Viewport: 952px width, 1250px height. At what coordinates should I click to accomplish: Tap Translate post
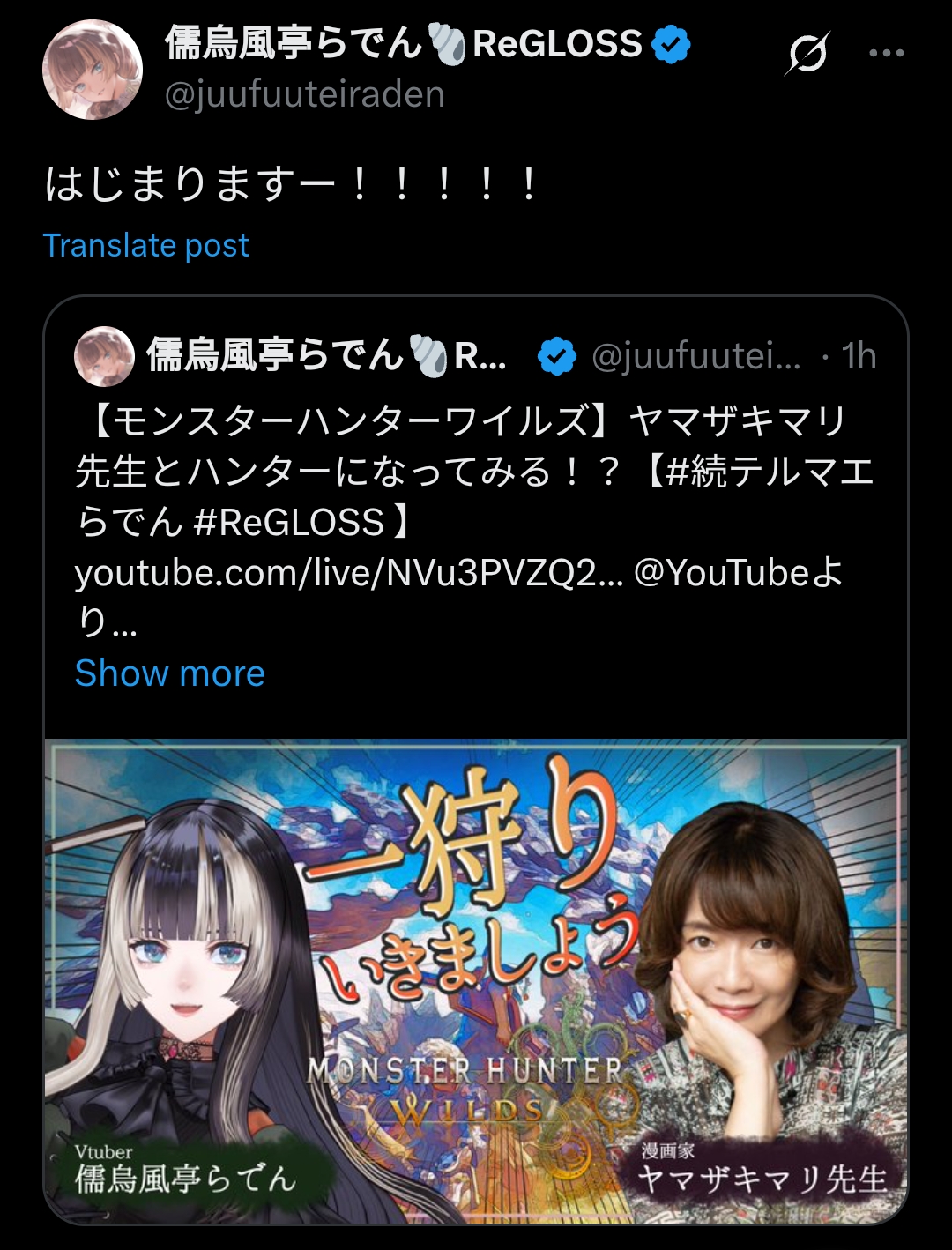146,245
